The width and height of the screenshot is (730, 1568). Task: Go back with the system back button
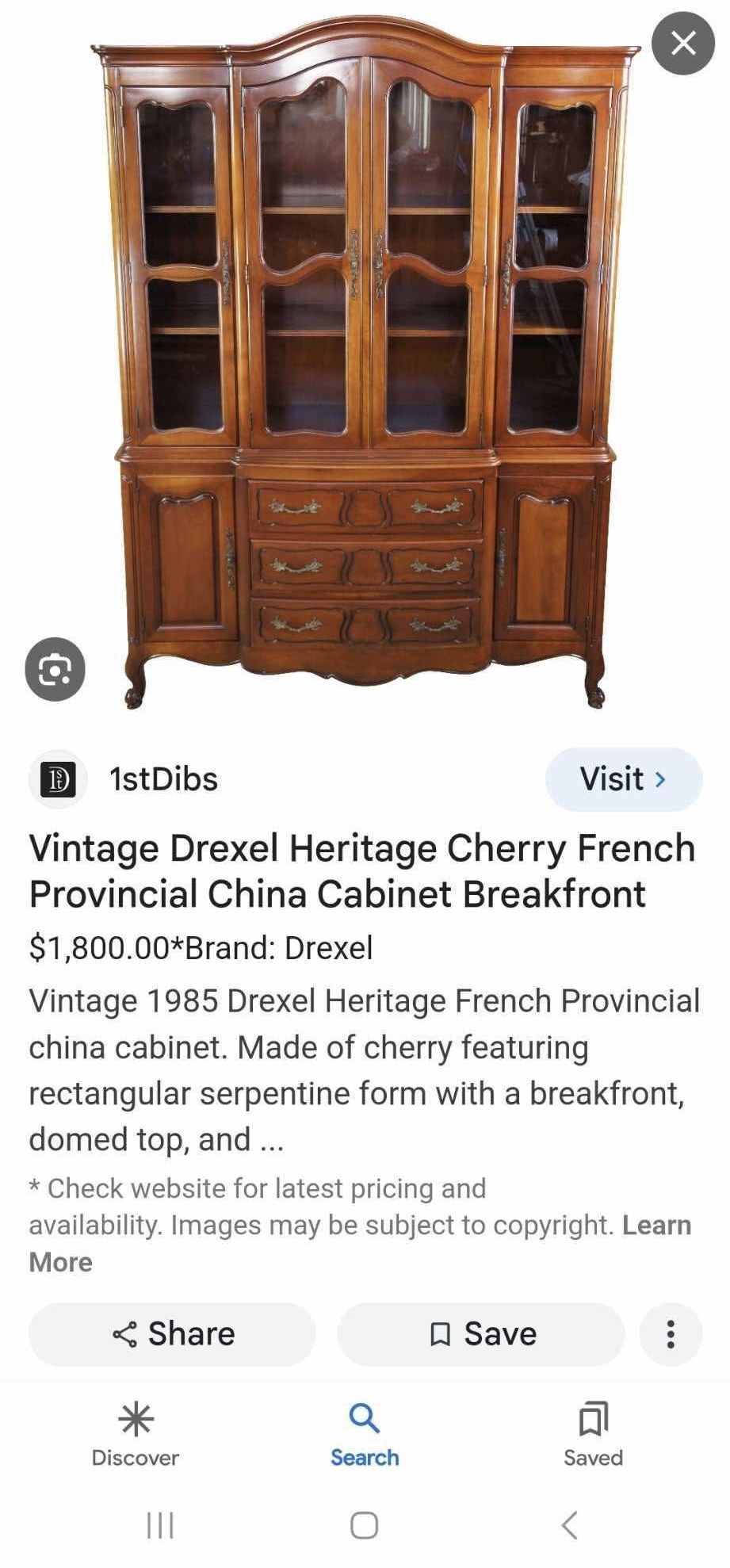(x=569, y=1524)
